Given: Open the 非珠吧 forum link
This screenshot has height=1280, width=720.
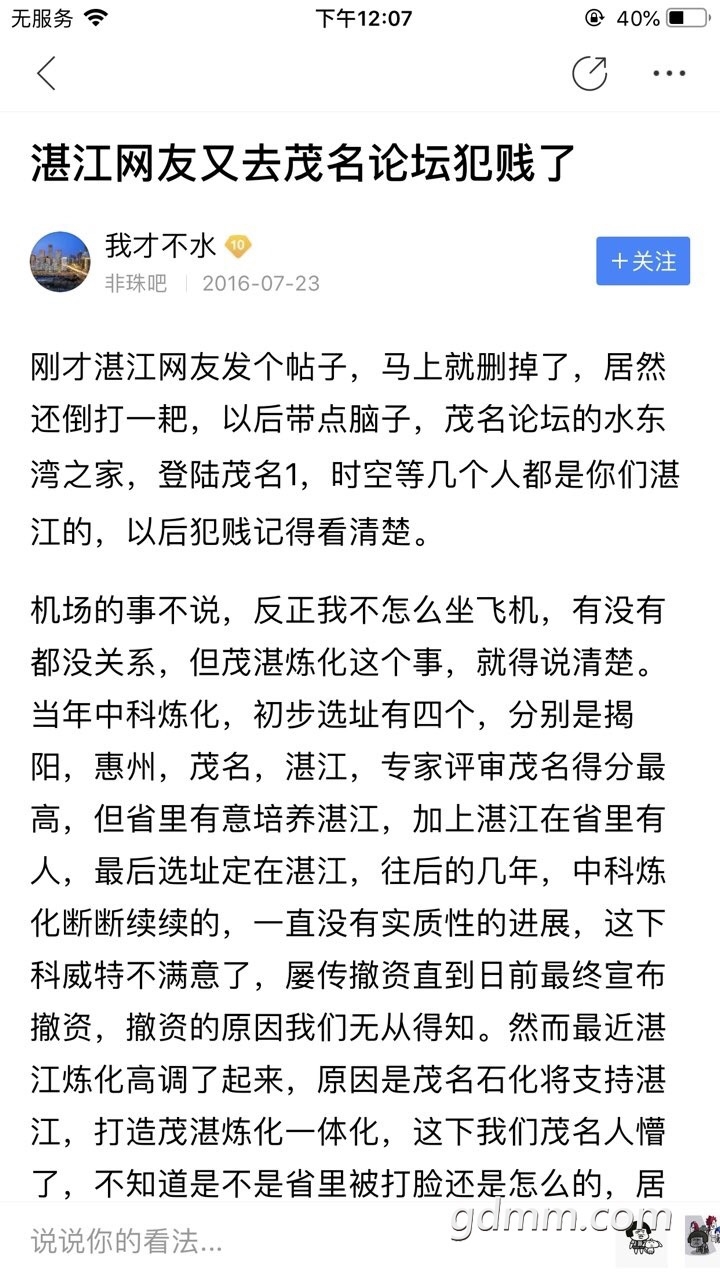Looking at the screenshot, I should point(136,283).
